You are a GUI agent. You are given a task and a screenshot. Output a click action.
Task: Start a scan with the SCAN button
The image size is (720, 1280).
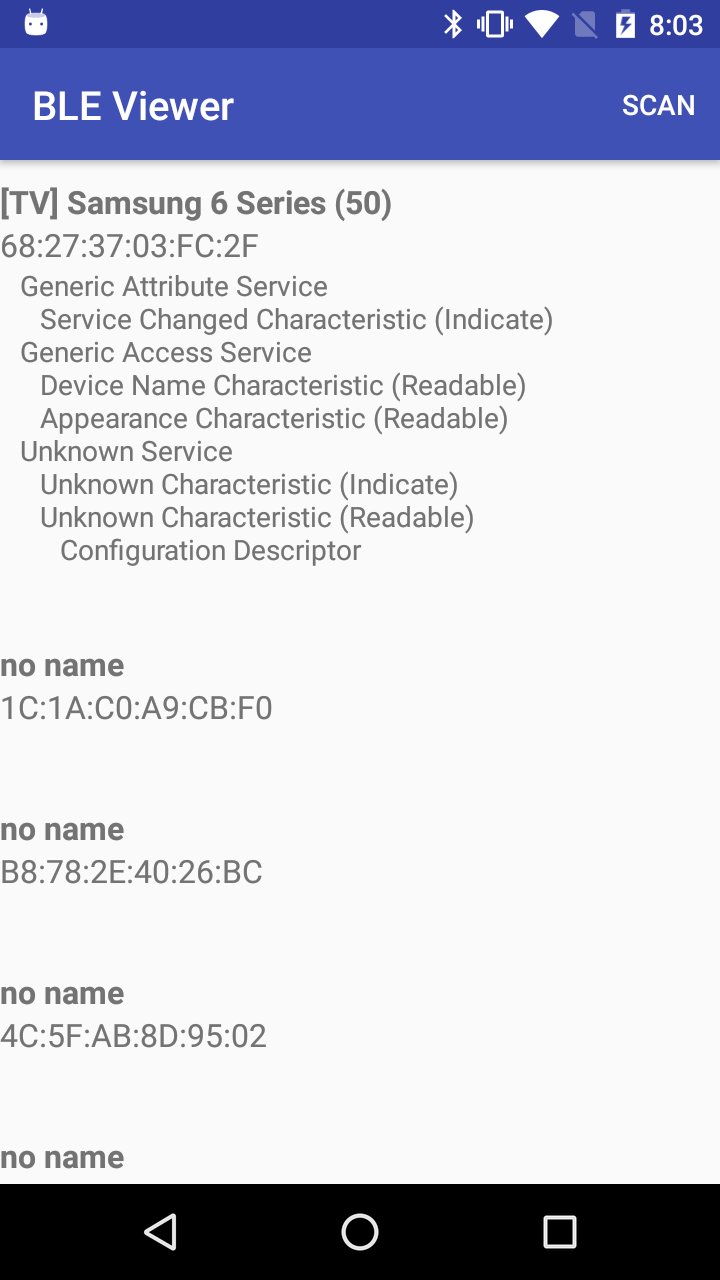click(x=658, y=105)
